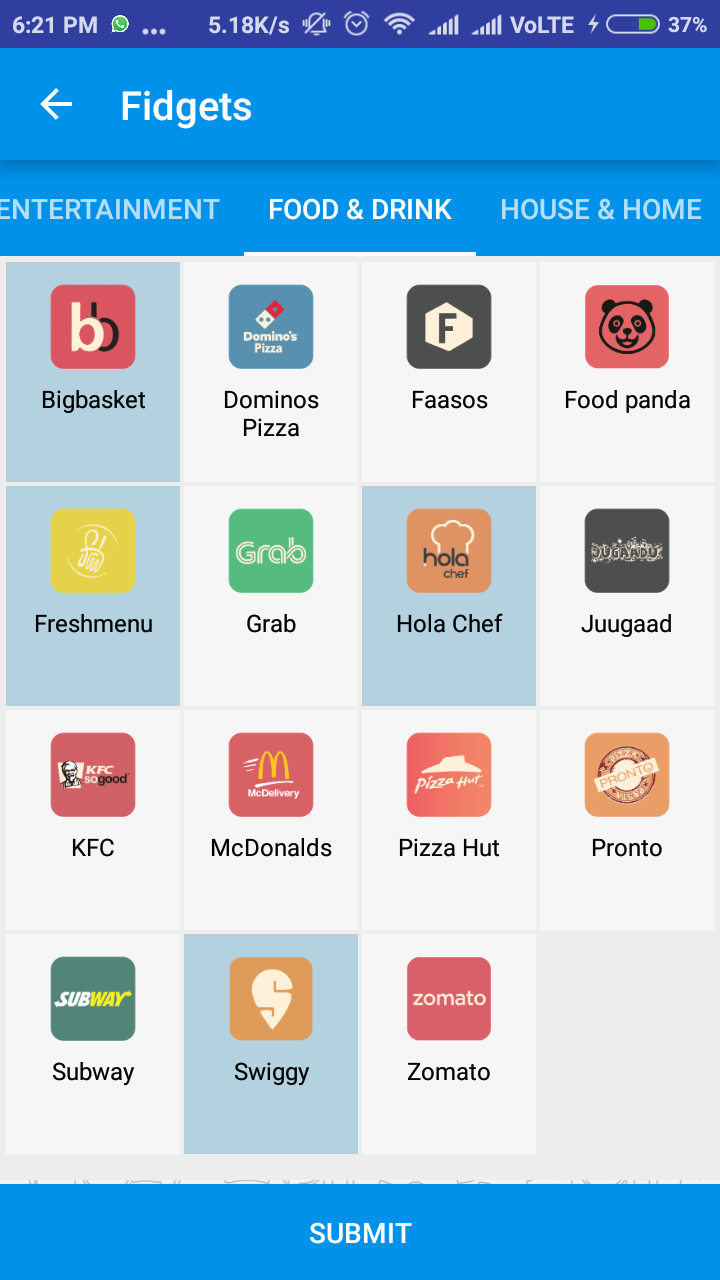Select Dominos Pizza
The width and height of the screenshot is (720, 1280).
pyautogui.click(x=271, y=372)
